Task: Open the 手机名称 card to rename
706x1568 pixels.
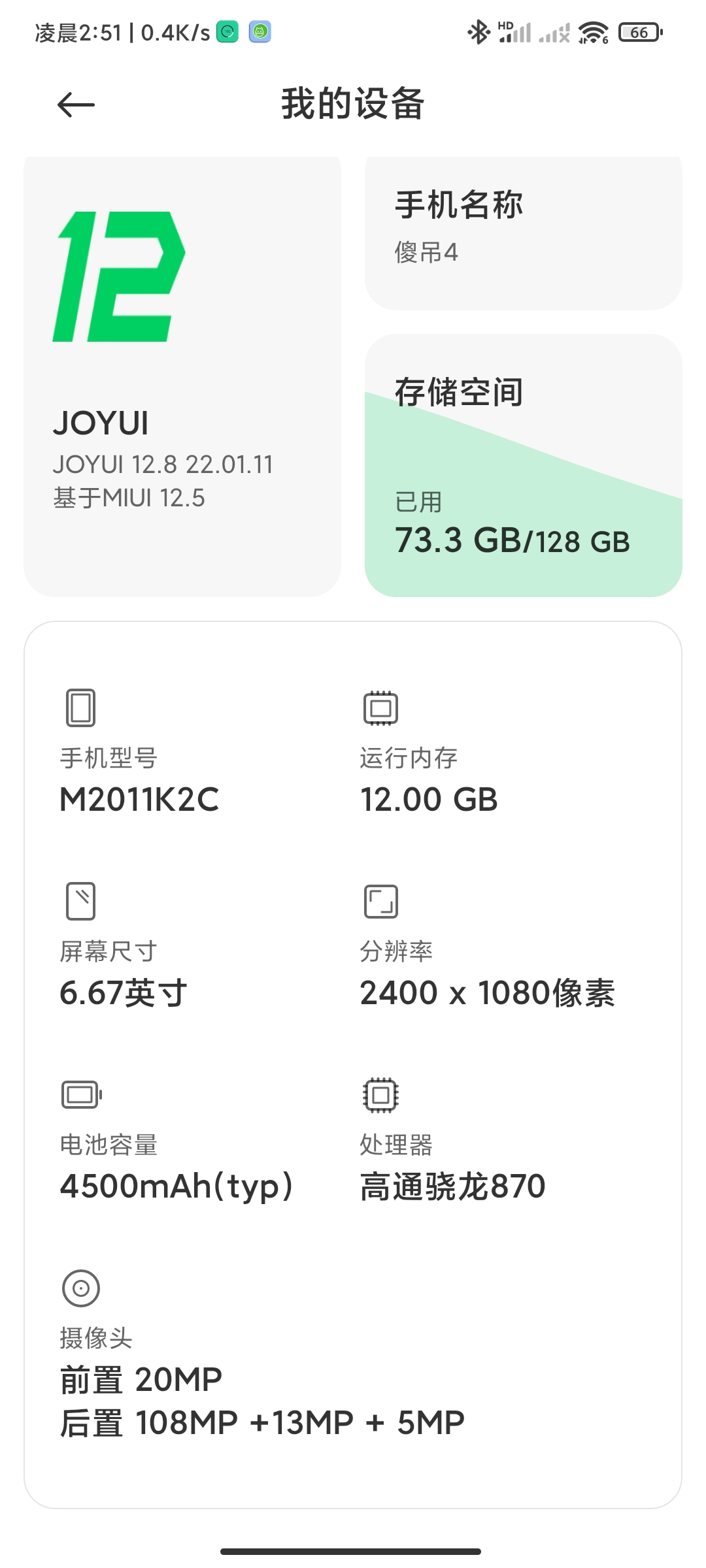Action: click(x=523, y=233)
